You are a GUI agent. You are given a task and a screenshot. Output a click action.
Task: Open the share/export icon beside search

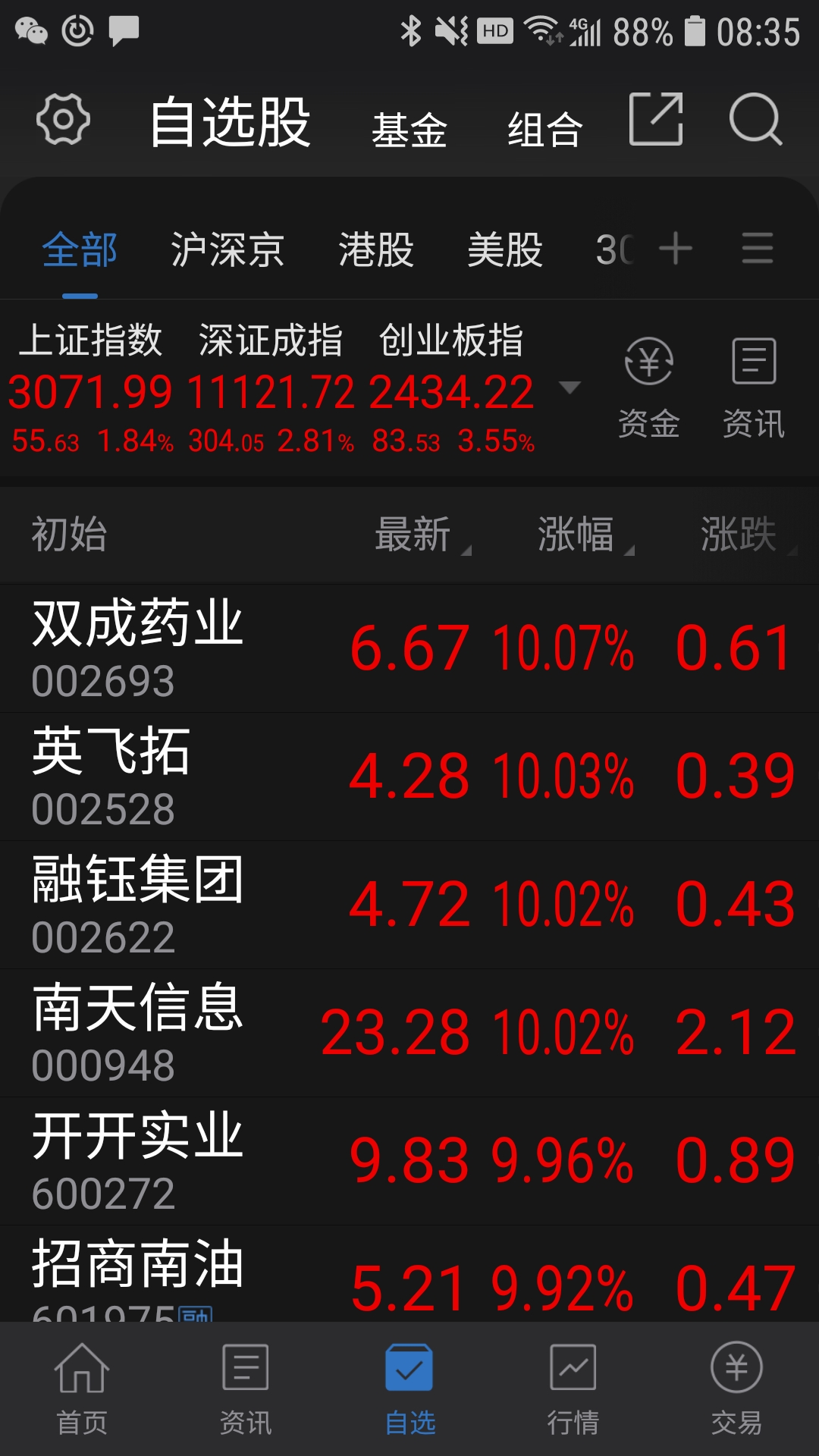pos(655,120)
